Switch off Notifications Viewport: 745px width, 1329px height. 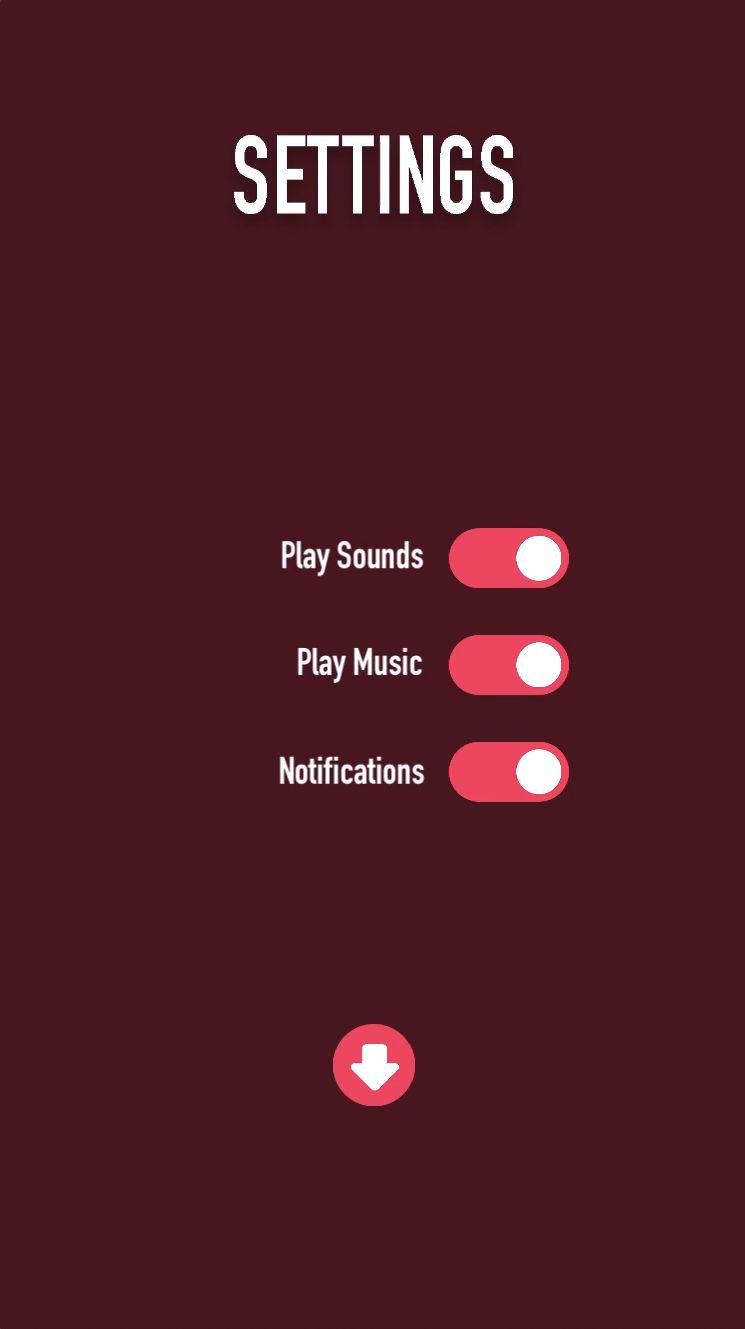tap(508, 772)
